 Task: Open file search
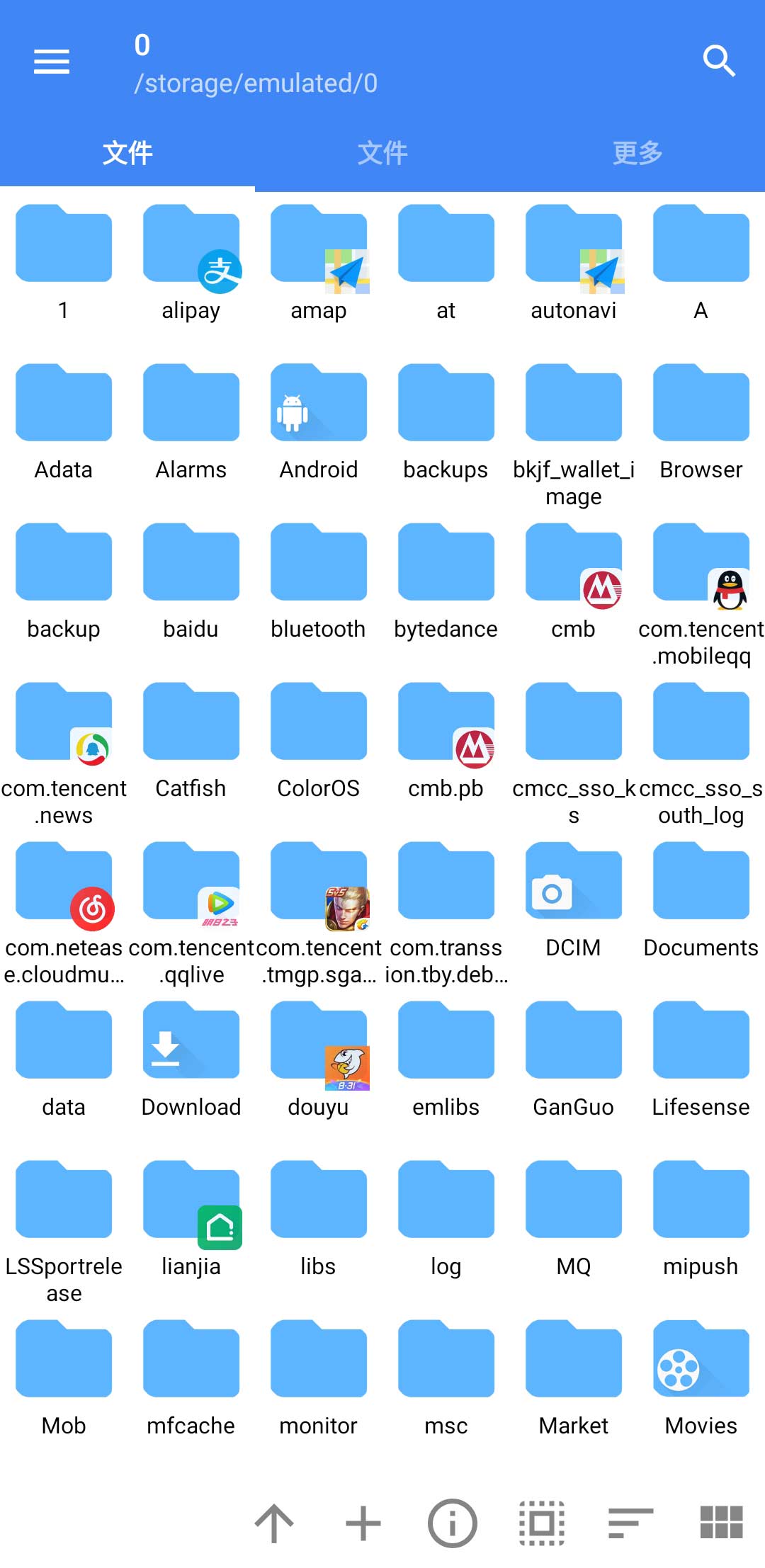[x=718, y=61]
